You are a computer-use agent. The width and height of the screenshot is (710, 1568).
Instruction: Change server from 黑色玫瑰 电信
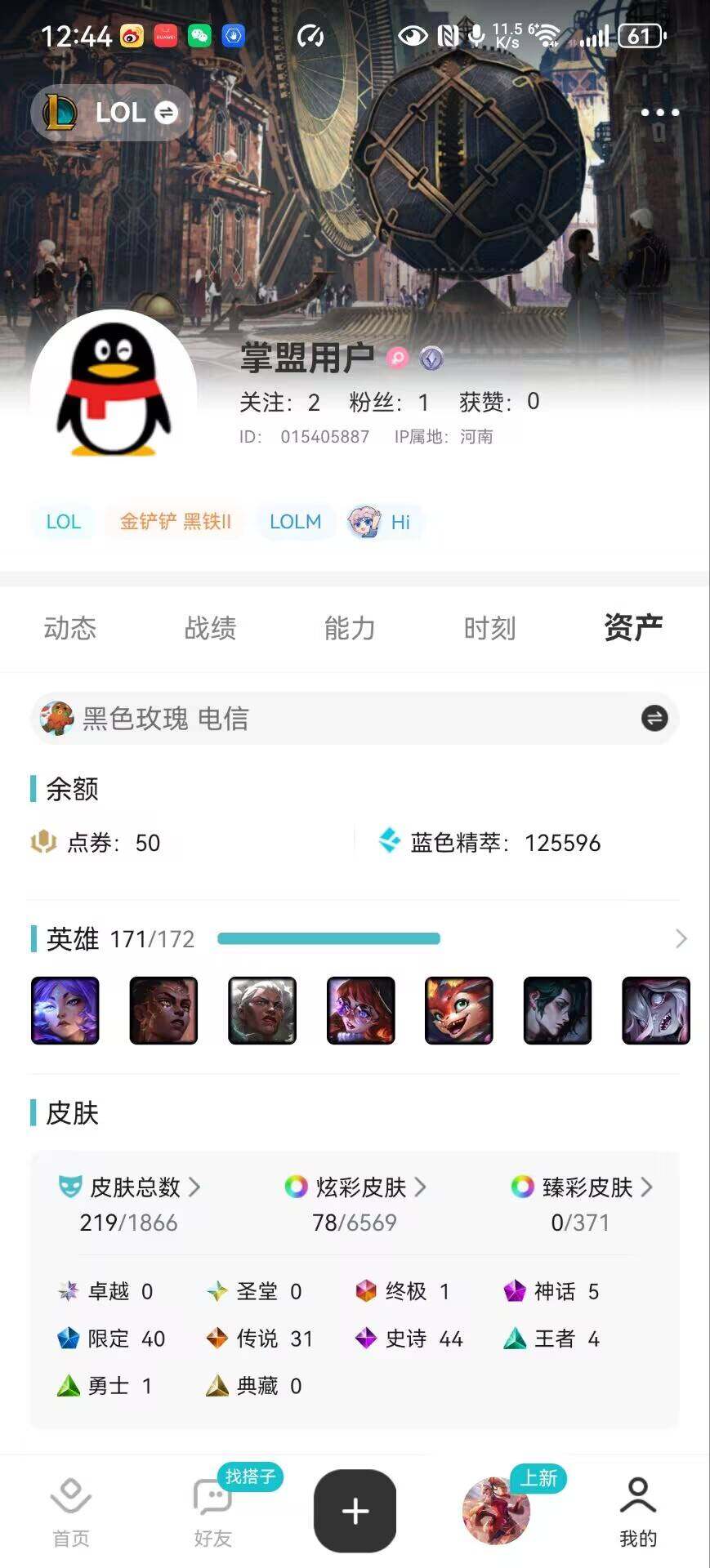click(x=654, y=719)
